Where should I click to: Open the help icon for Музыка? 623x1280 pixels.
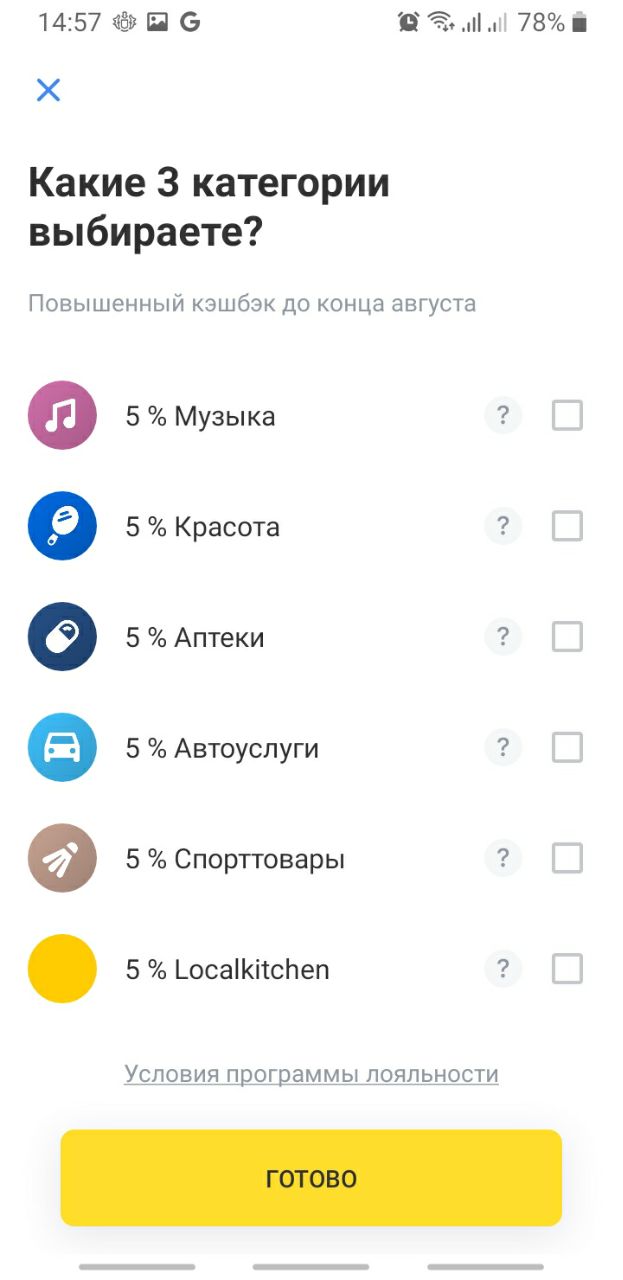point(503,415)
